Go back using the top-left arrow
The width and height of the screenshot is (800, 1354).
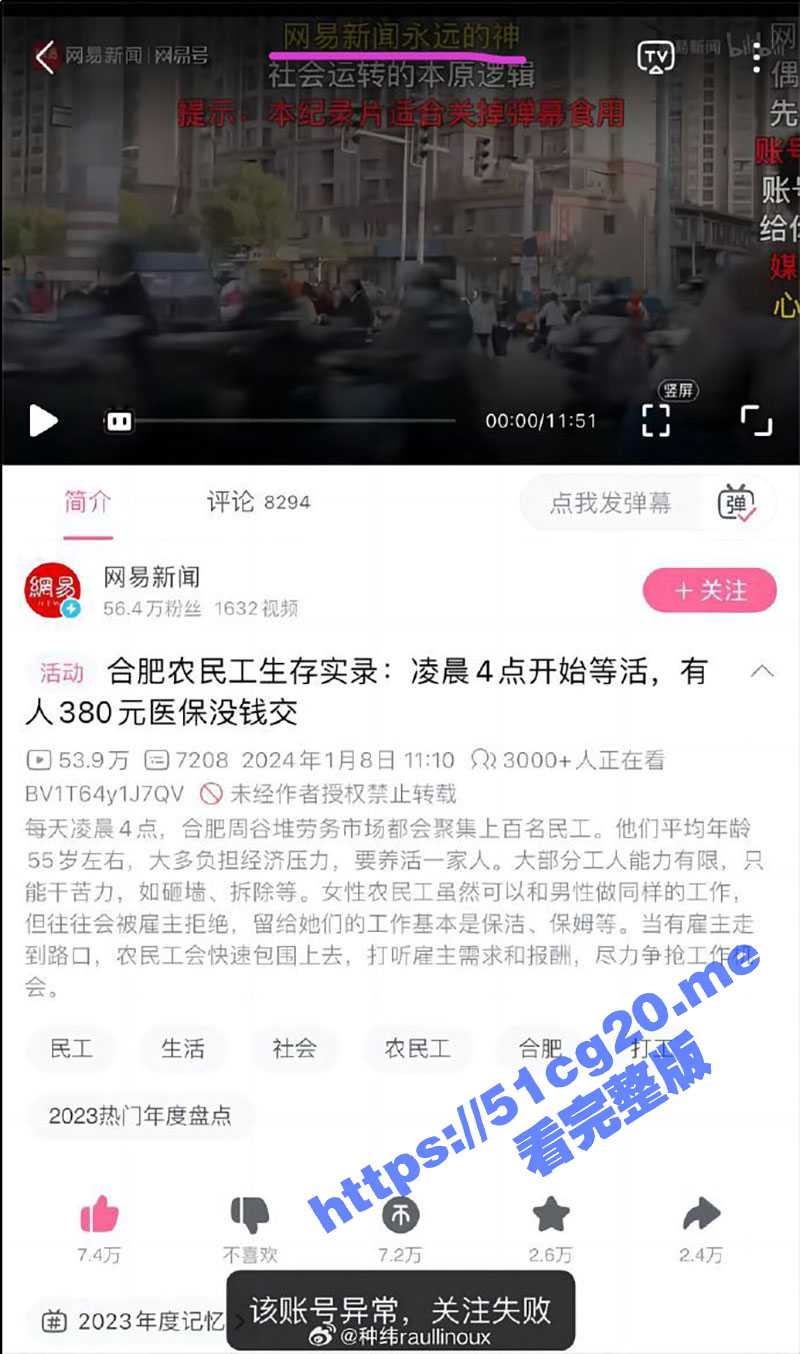[x=43, y=57]
